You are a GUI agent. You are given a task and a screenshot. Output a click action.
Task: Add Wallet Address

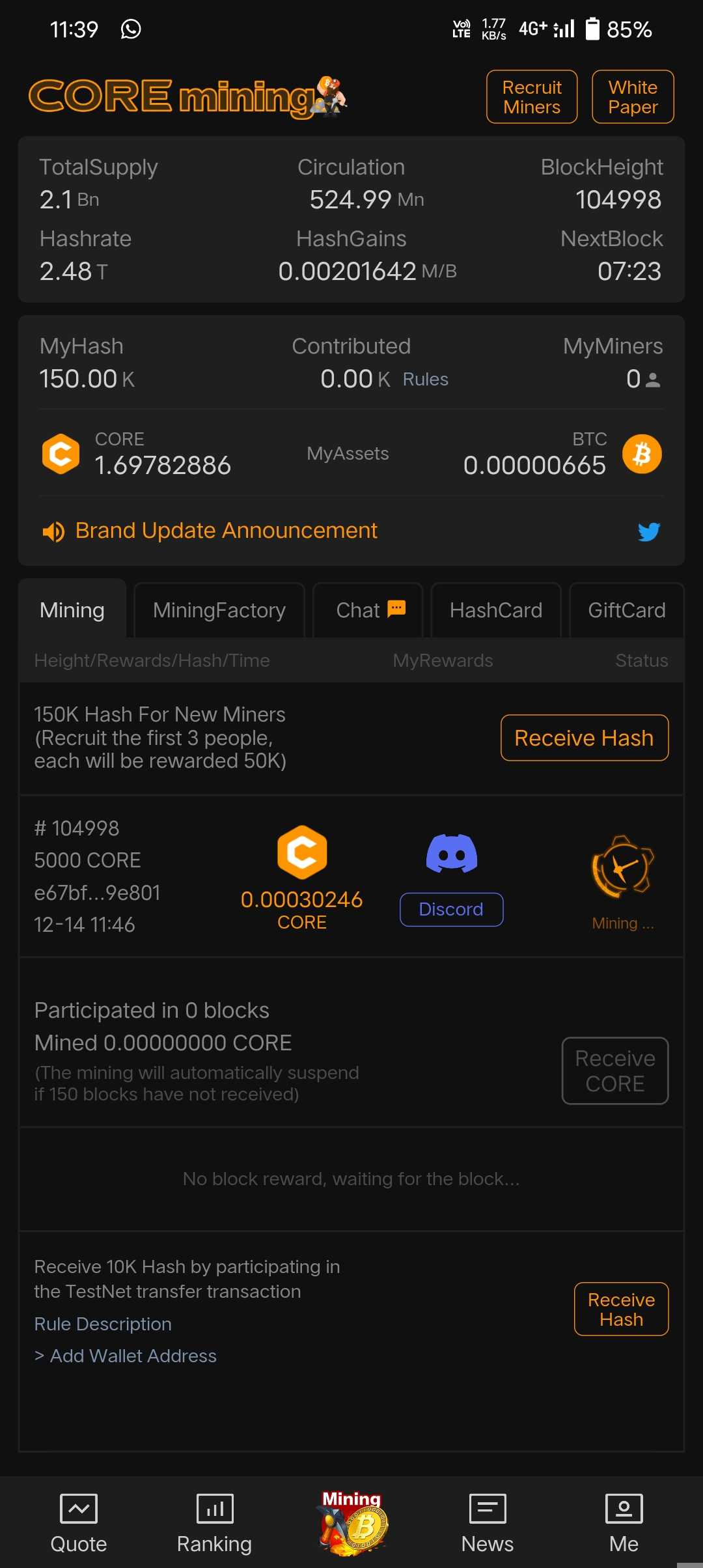pos(133,1356)
